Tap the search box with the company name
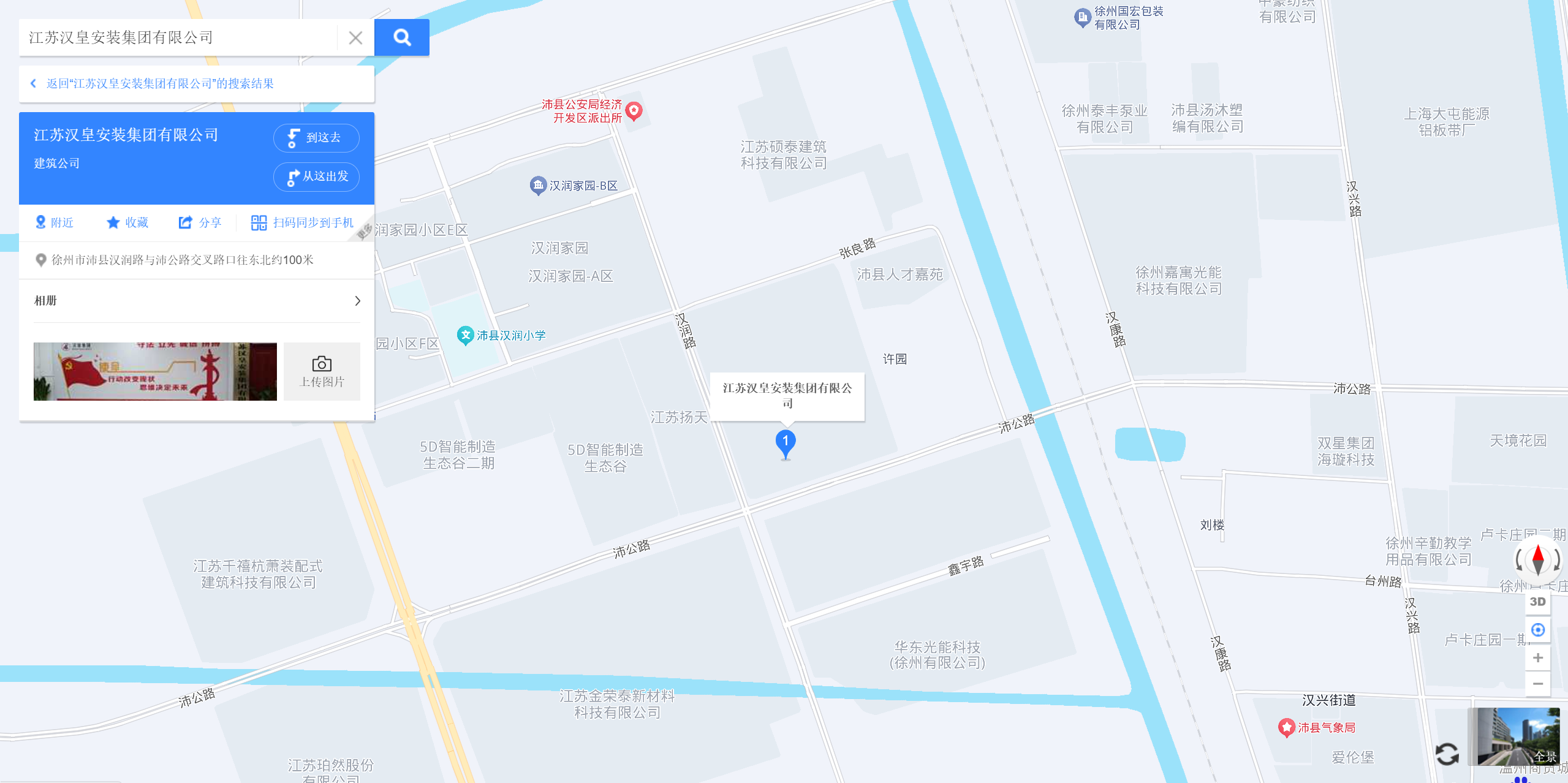 point(178,37)
